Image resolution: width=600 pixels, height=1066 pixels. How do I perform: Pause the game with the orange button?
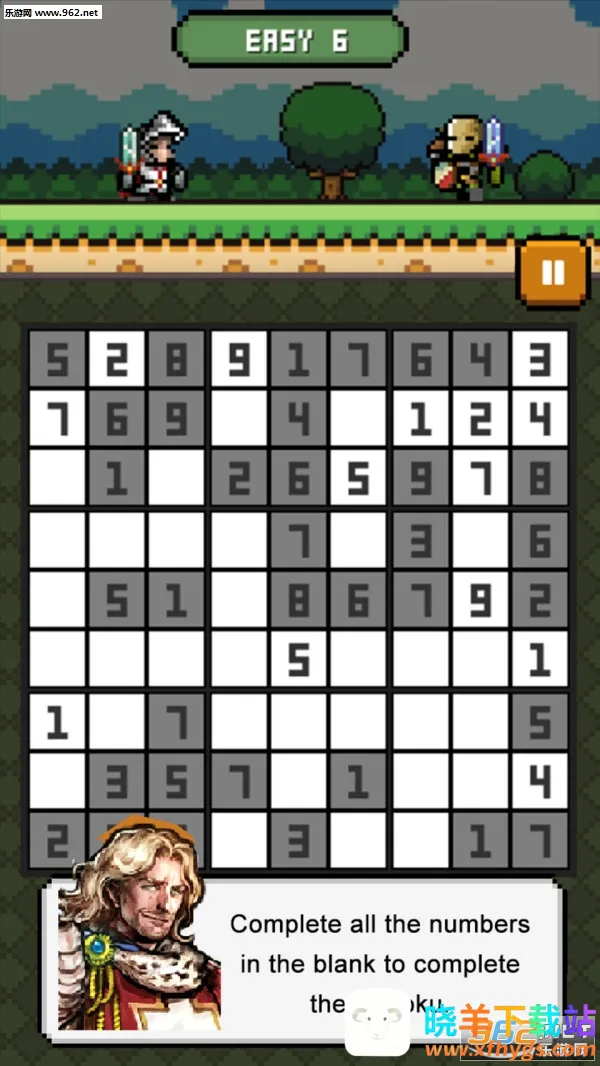pyautogui.click(x=552, y=273)
